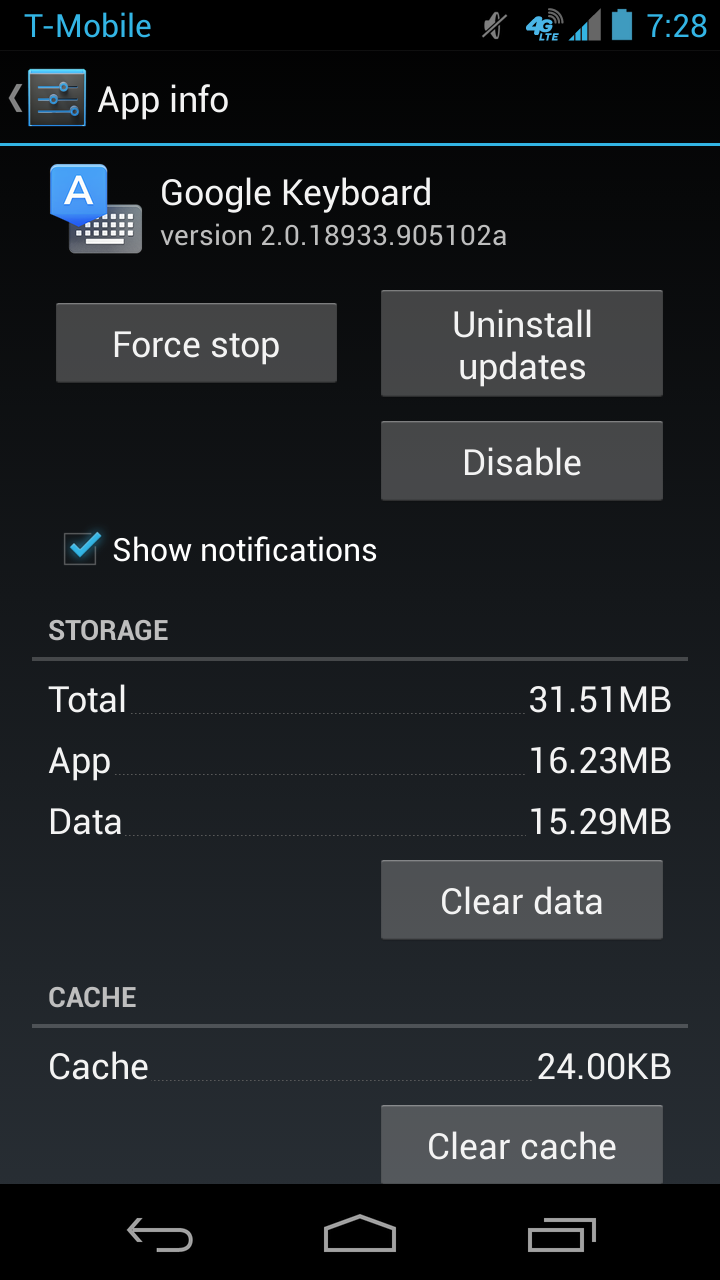Go to the home screen
720x1280 pixels.
(360, 1235)
